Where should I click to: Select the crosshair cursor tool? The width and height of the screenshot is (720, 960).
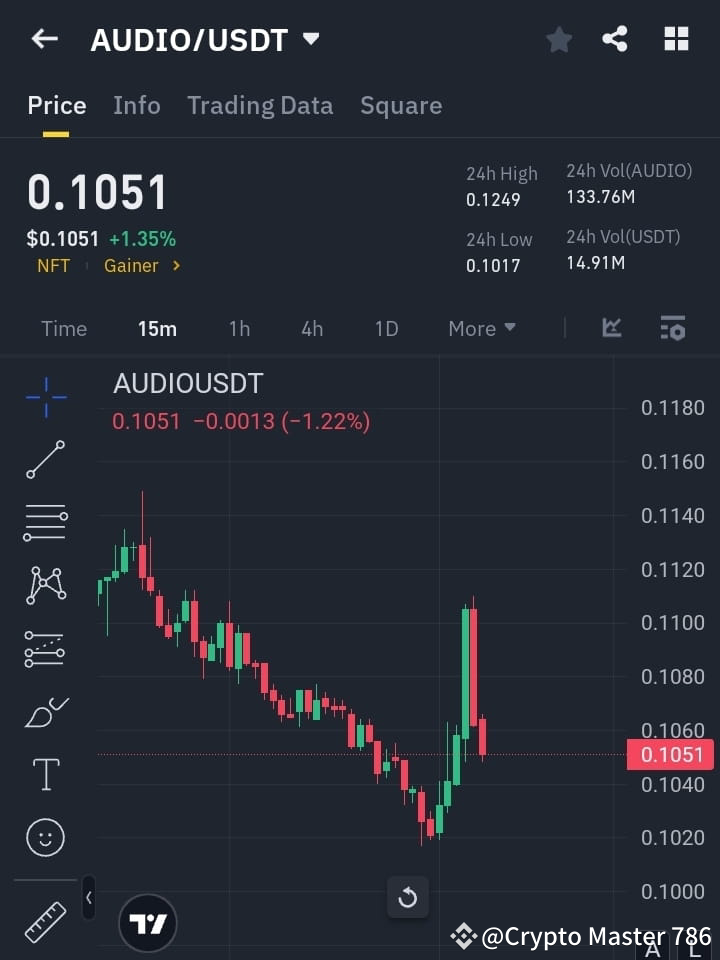click(x=45, y=398)
